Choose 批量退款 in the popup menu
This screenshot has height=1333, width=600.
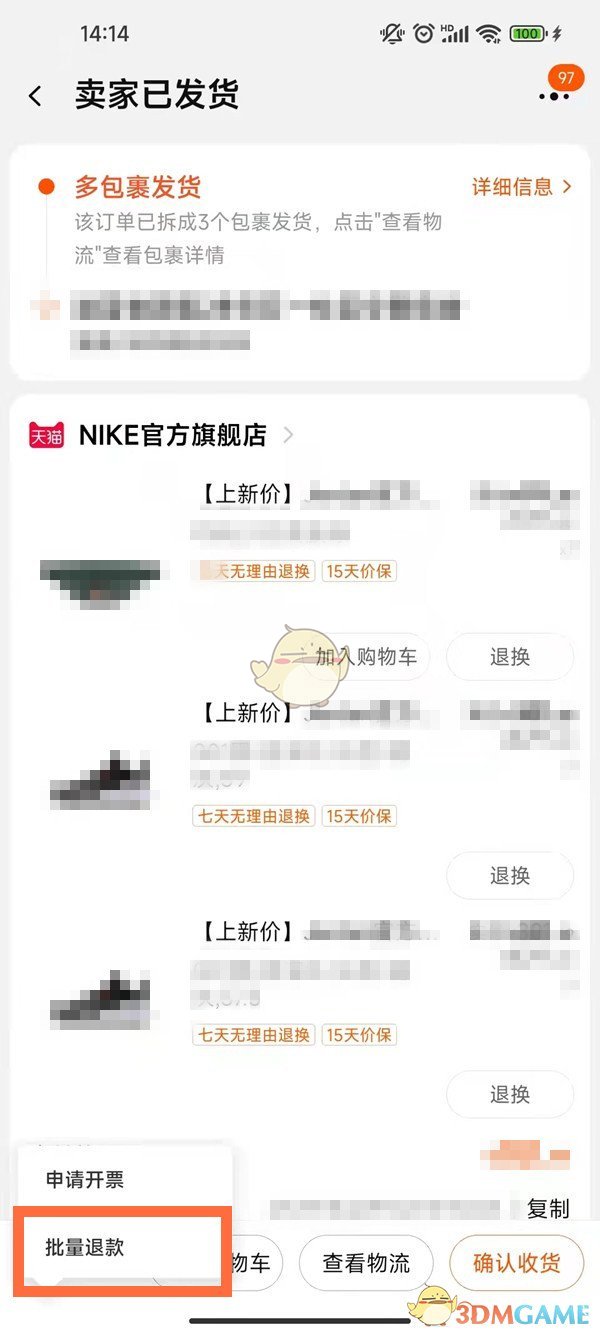click(85, 1247)
